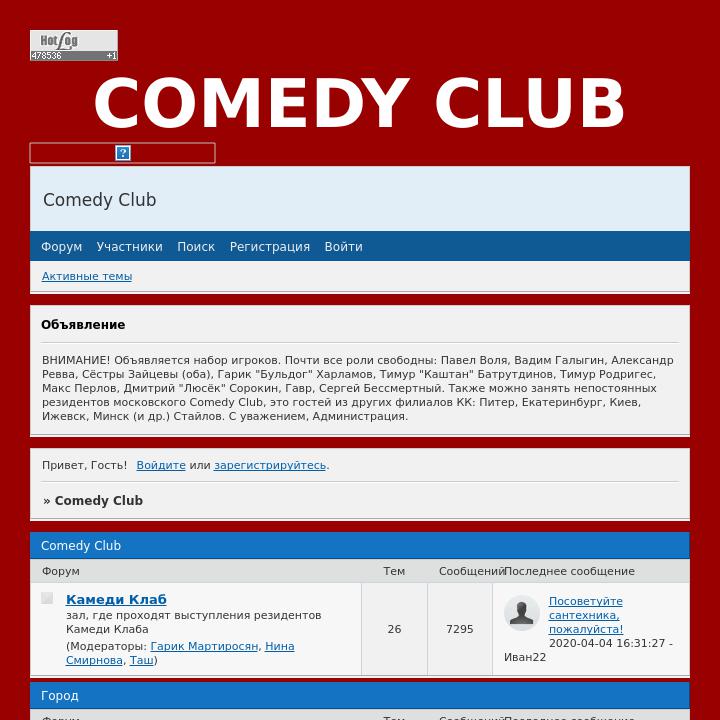Viewport: 720px width, 720px height.
Task: Open the Камеди Клаб forum
Action: (116, 600)
